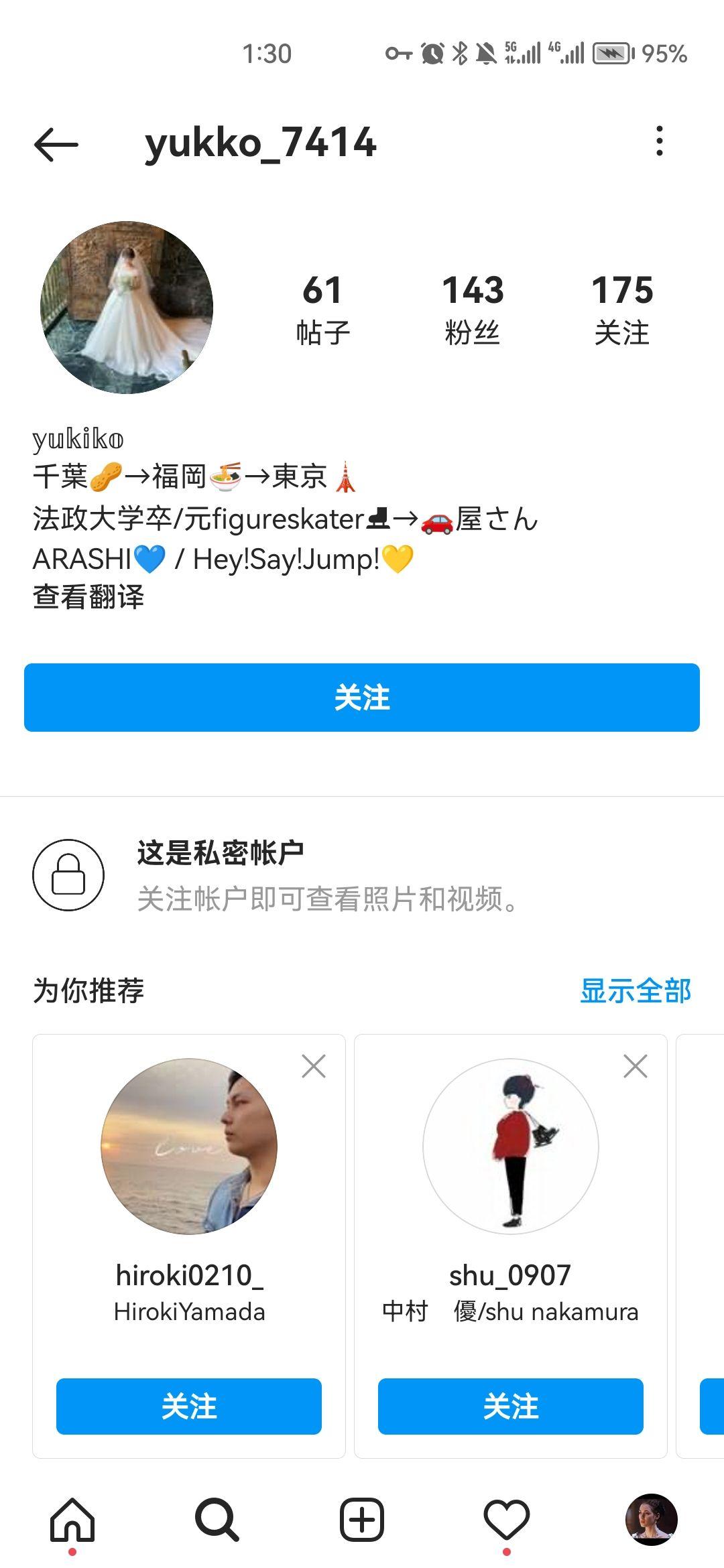Open the 143 粉丝 followers list
This screenshot has height=1568, width=724.
click(473, 308)
